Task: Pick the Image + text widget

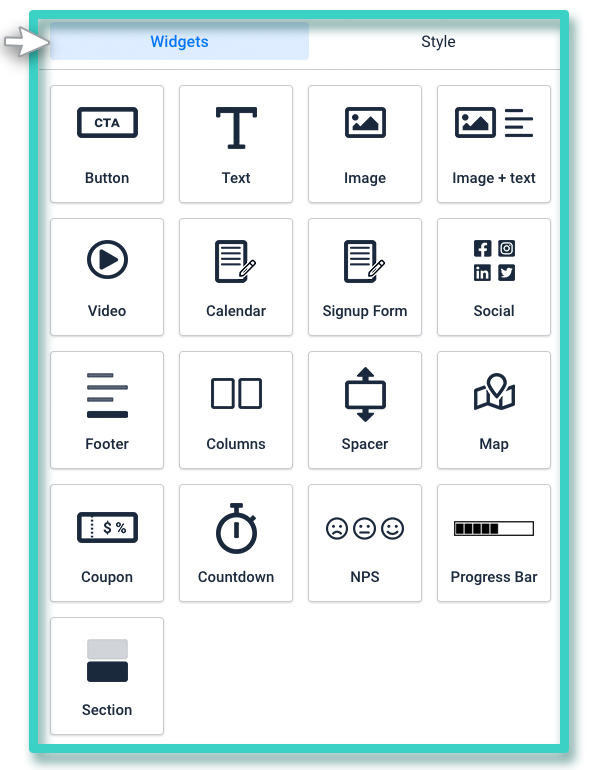Action: [494, 143]
